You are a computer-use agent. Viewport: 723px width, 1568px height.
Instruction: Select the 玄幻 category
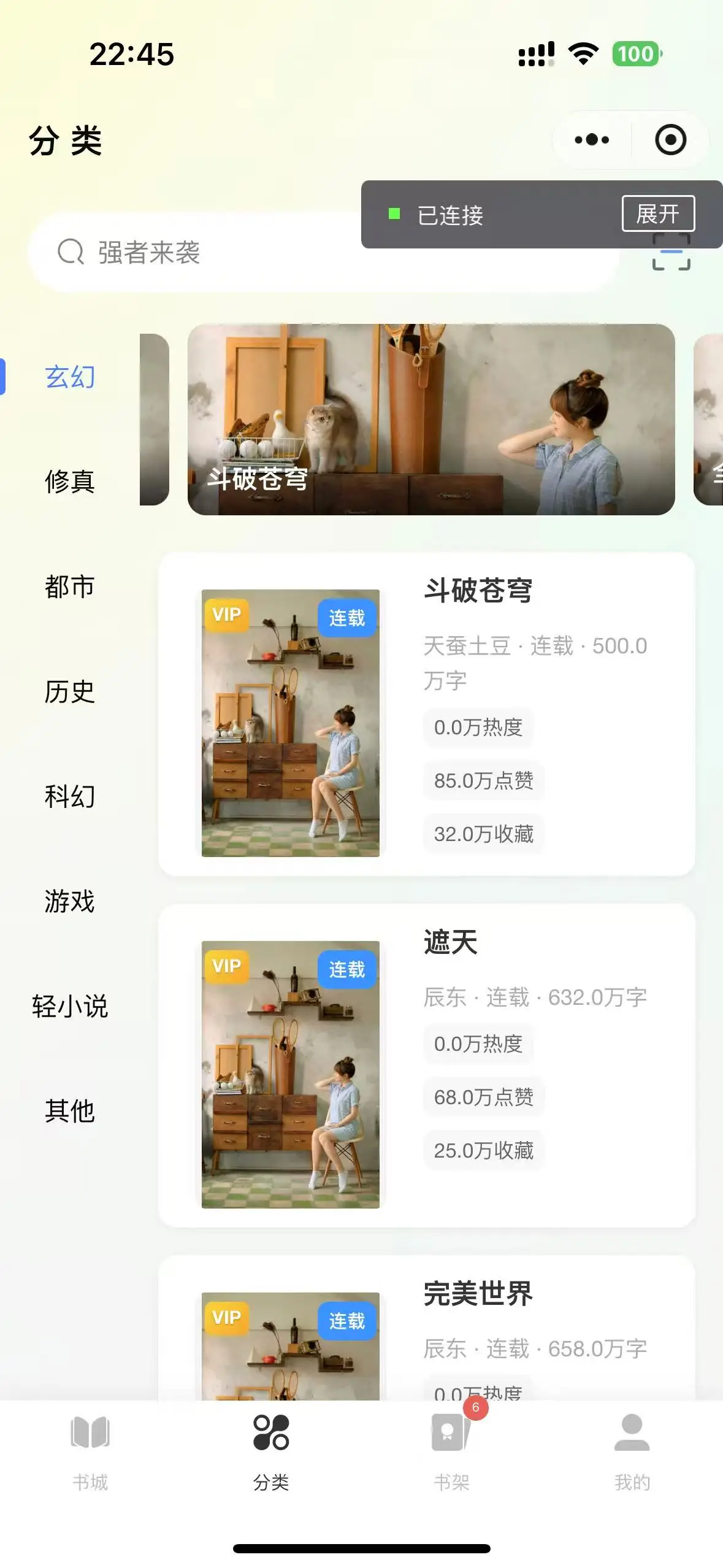point(70,377)
